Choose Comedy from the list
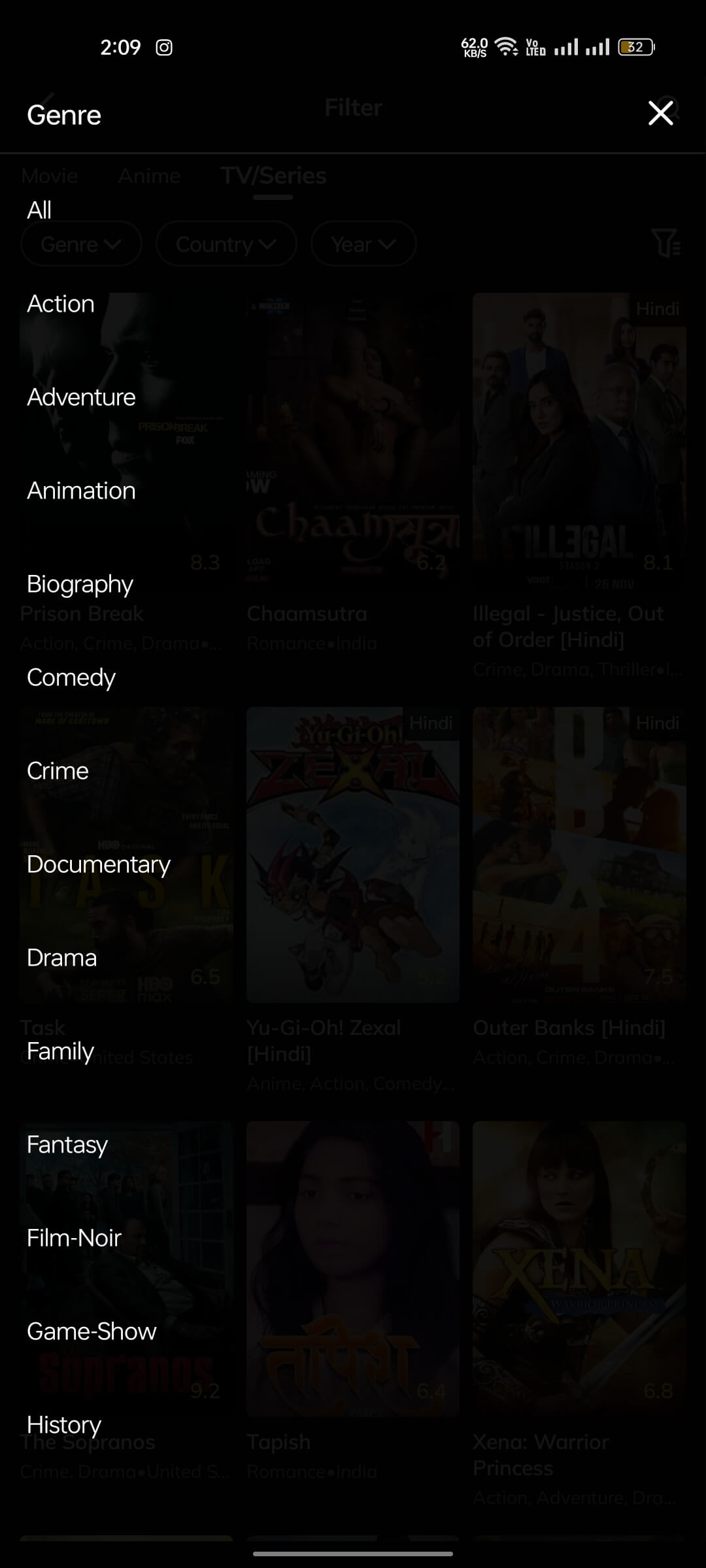The width and height of the screenshot is (706, 1568). pyautogui.click(x=71, y=678)
